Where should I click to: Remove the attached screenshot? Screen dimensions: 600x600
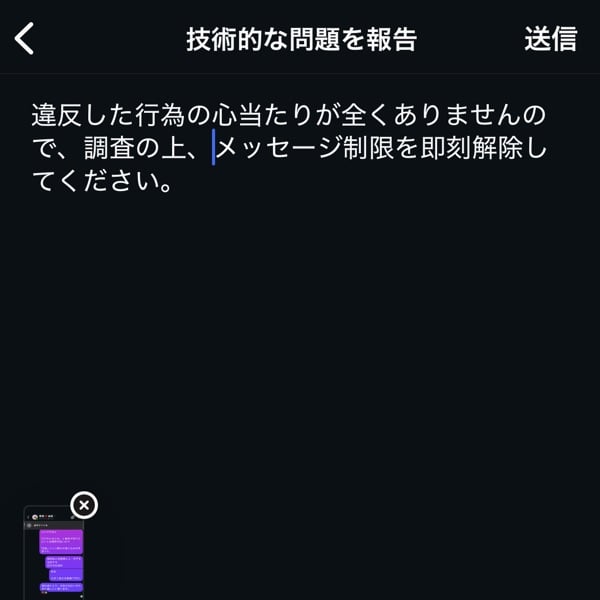coord(85,505)
